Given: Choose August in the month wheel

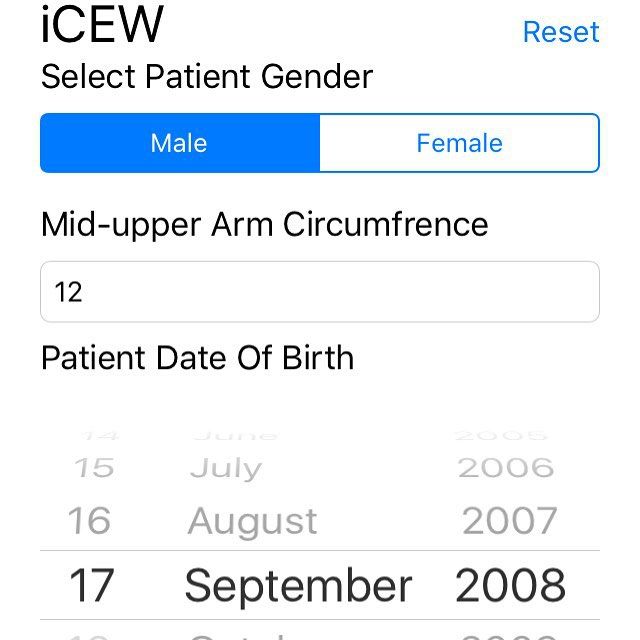Looking at the screenshot, I should (252, 522).
